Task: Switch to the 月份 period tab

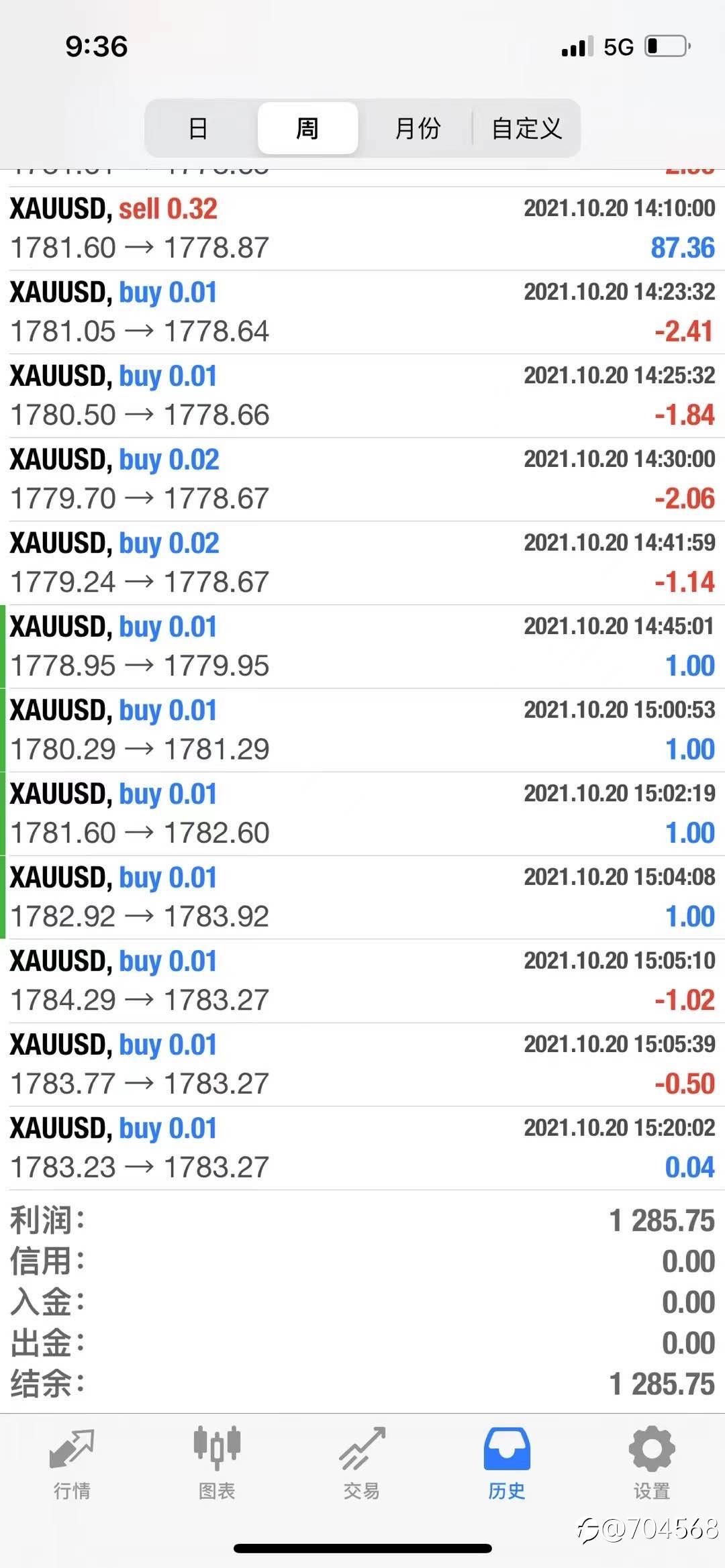Action: [x=417, y=128]
